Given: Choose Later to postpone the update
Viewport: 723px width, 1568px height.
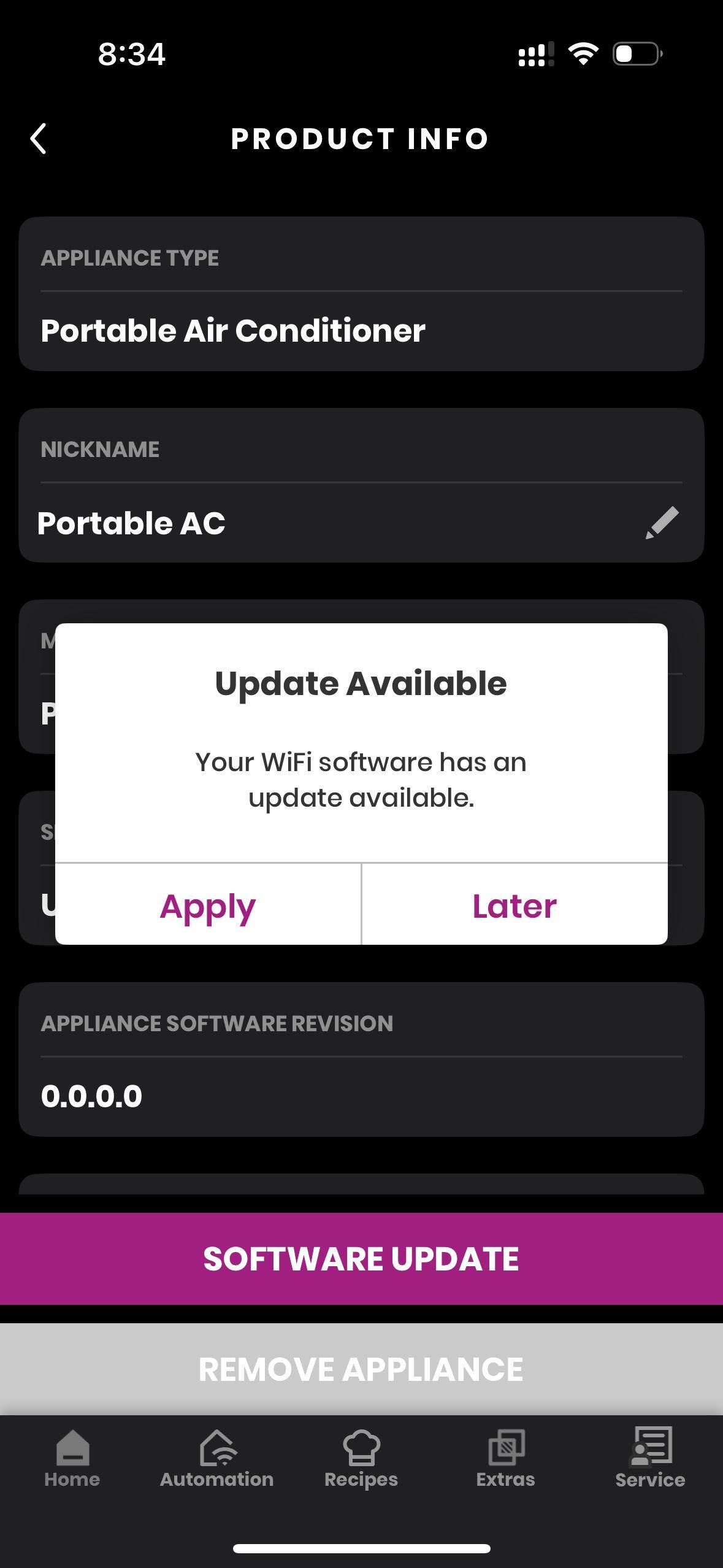Looking at the screenshot, I should [515, 905].
